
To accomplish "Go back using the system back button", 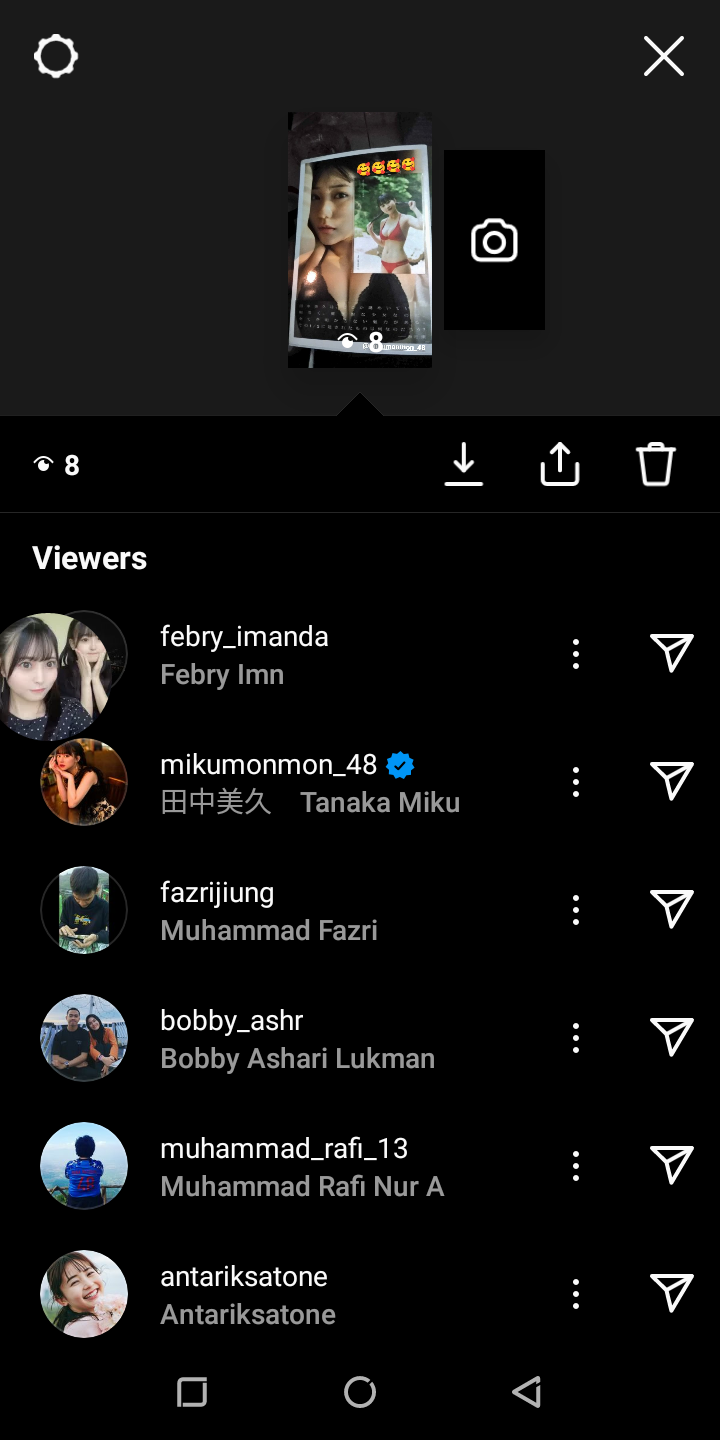I will click(x=527, y=1392).
